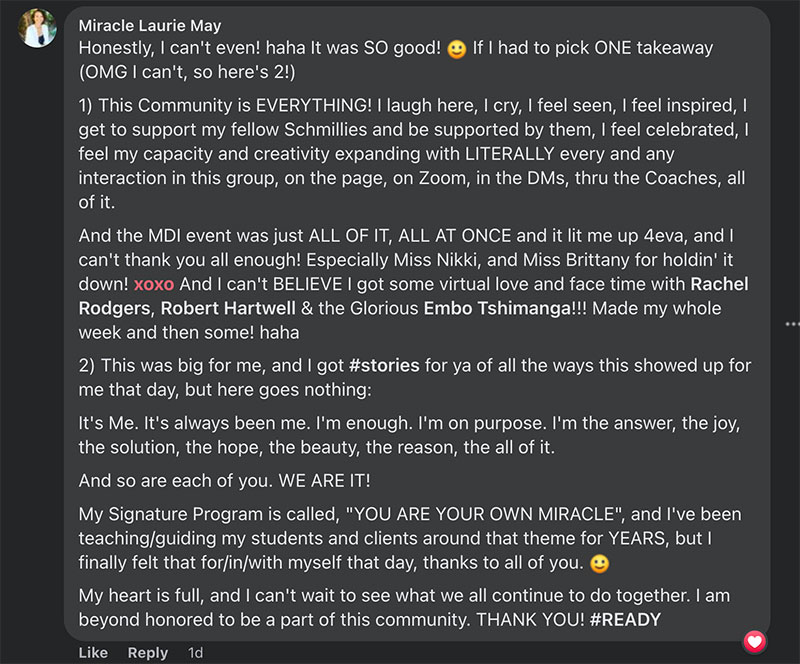
Task: Open the comment's three-dot options menu
Action: tap(792, 324)
